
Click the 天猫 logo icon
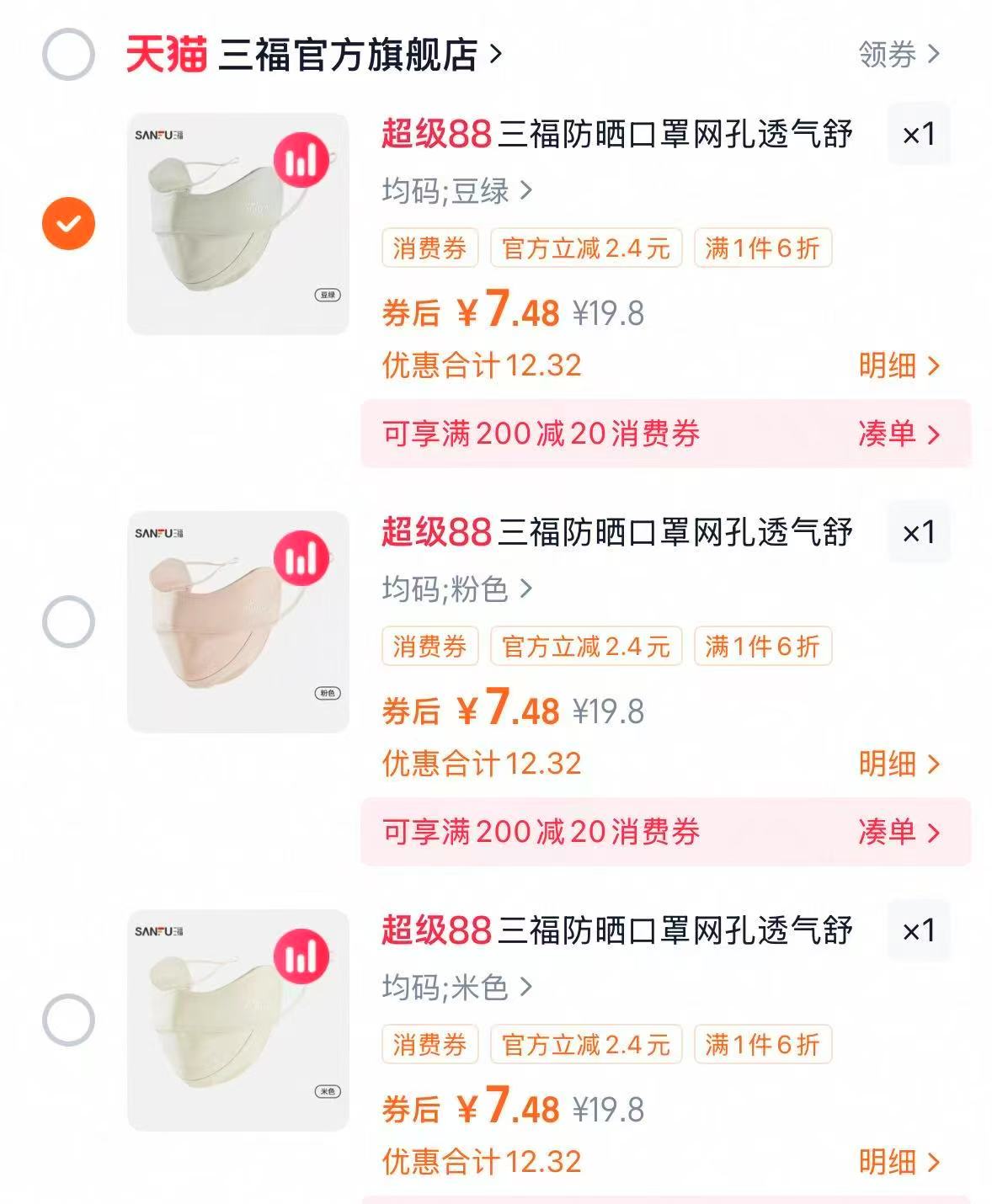pos(165,52)
